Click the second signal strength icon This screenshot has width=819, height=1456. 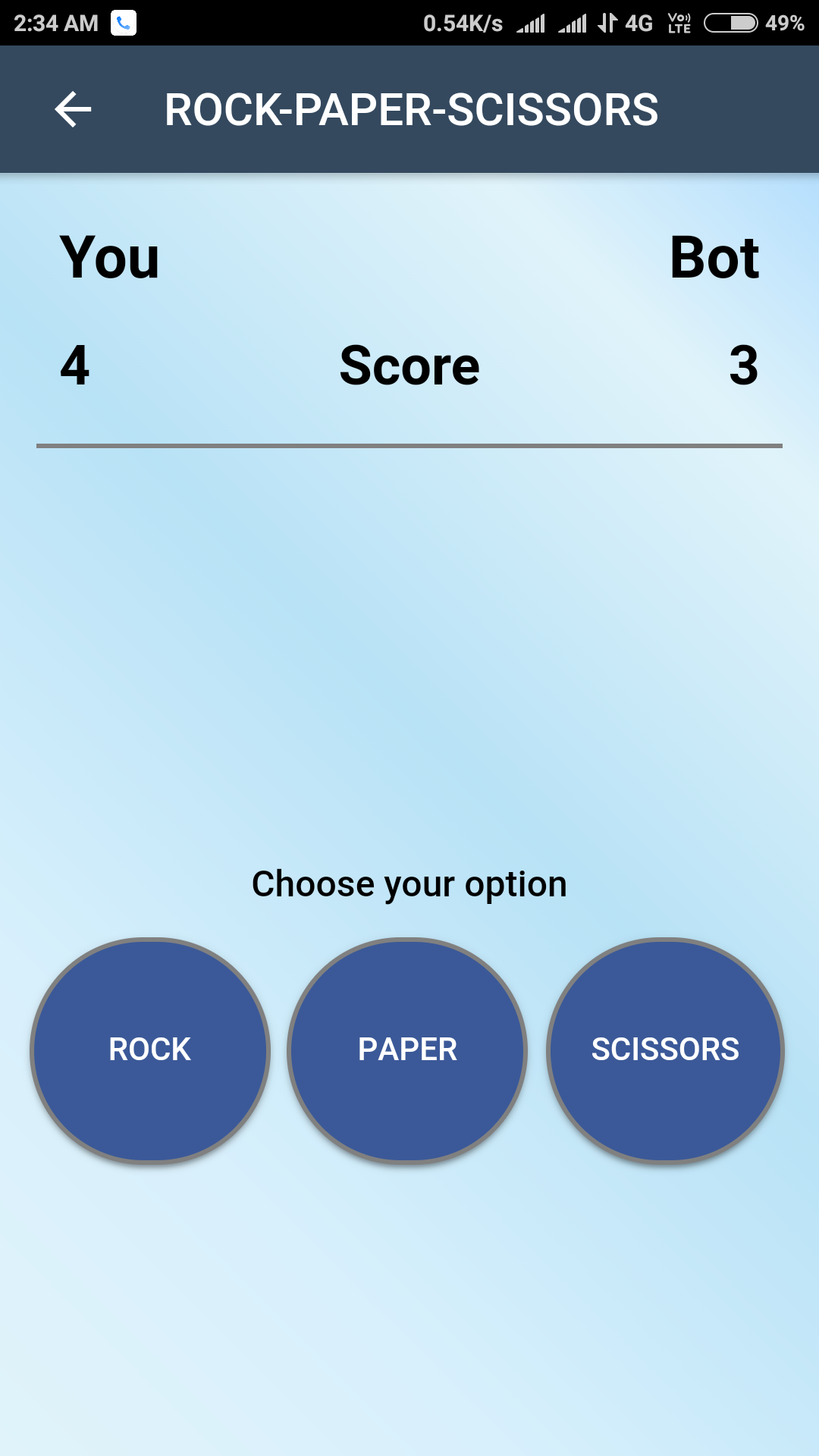tap(573, 22)
